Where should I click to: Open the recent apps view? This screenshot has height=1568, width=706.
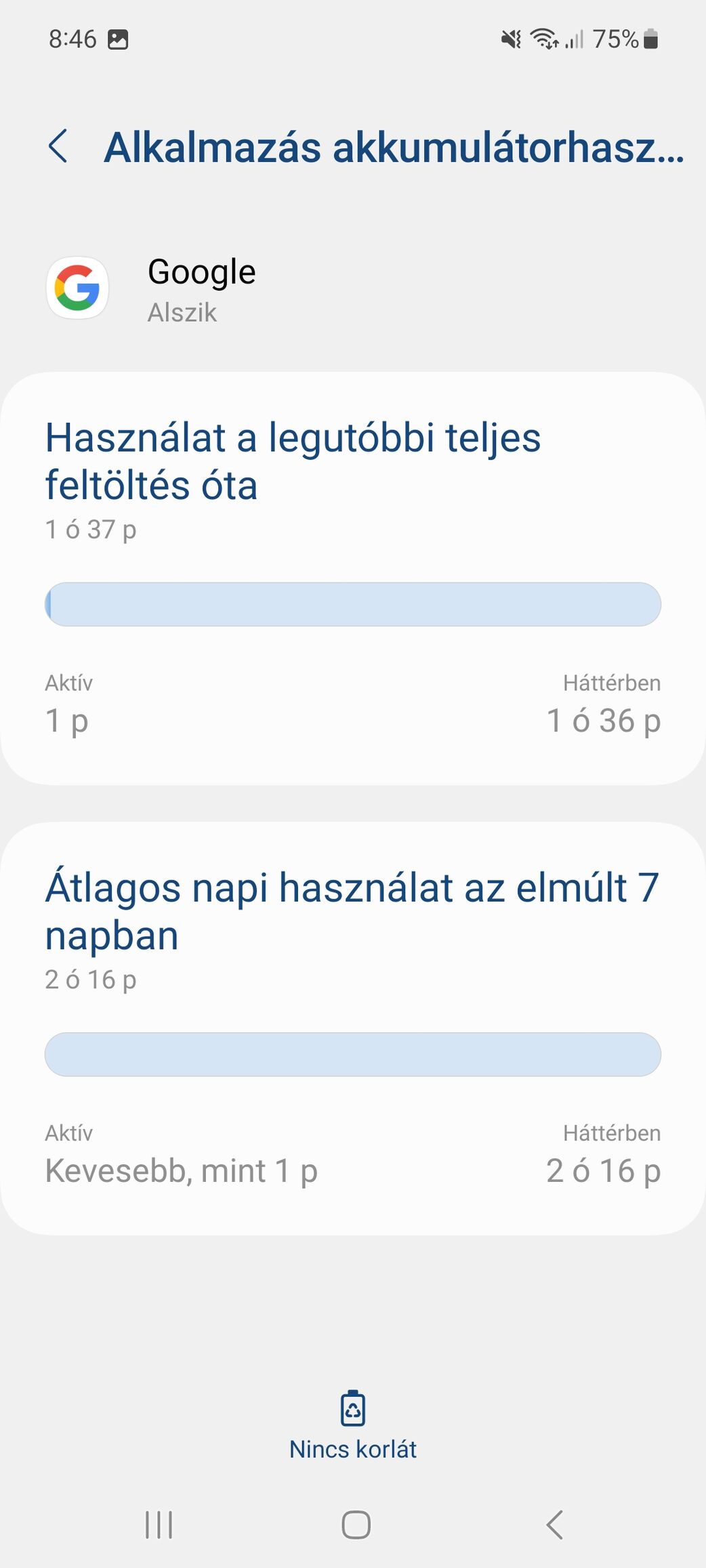click(159, 1525)
